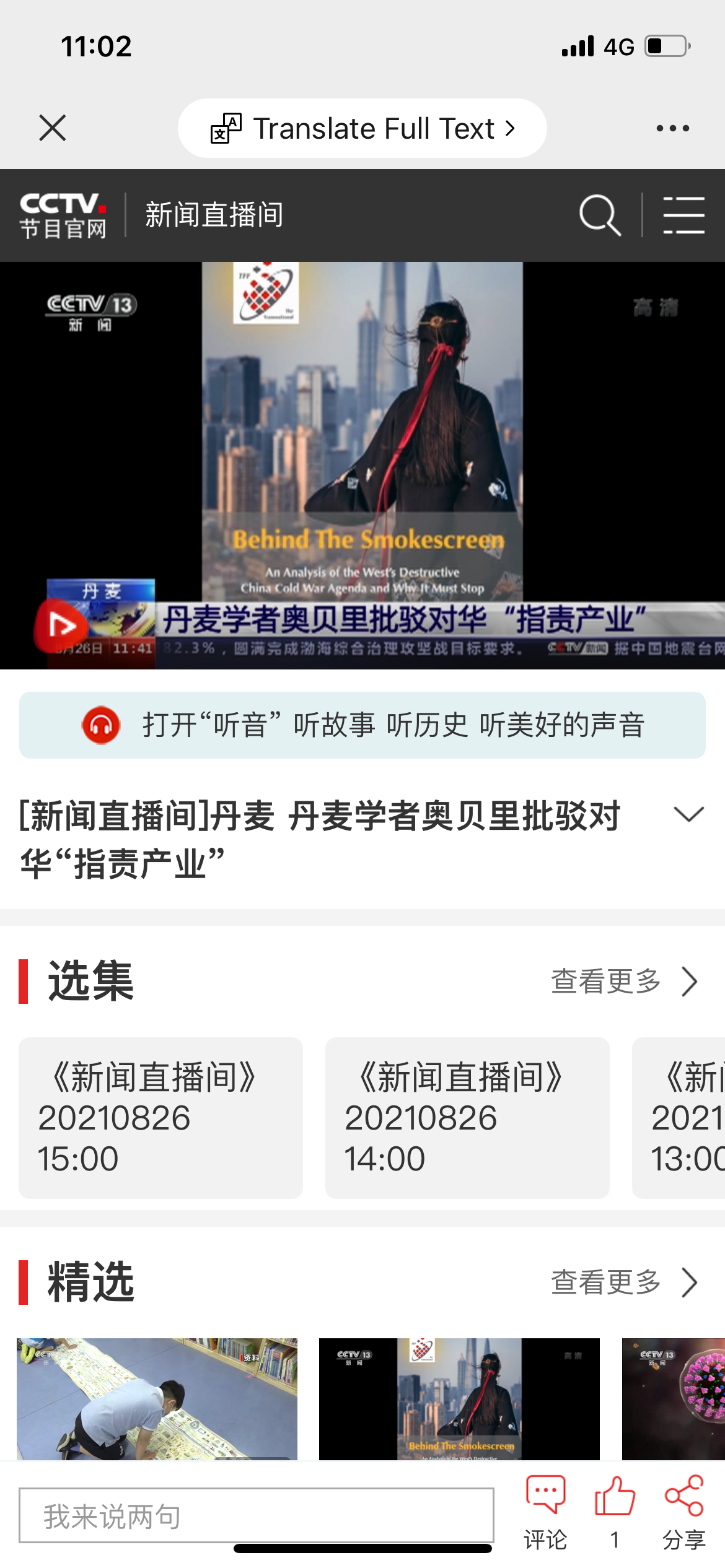Screen dimensions: 725x1568
Task: Open the CCTV site search
Action: [599, 215]
